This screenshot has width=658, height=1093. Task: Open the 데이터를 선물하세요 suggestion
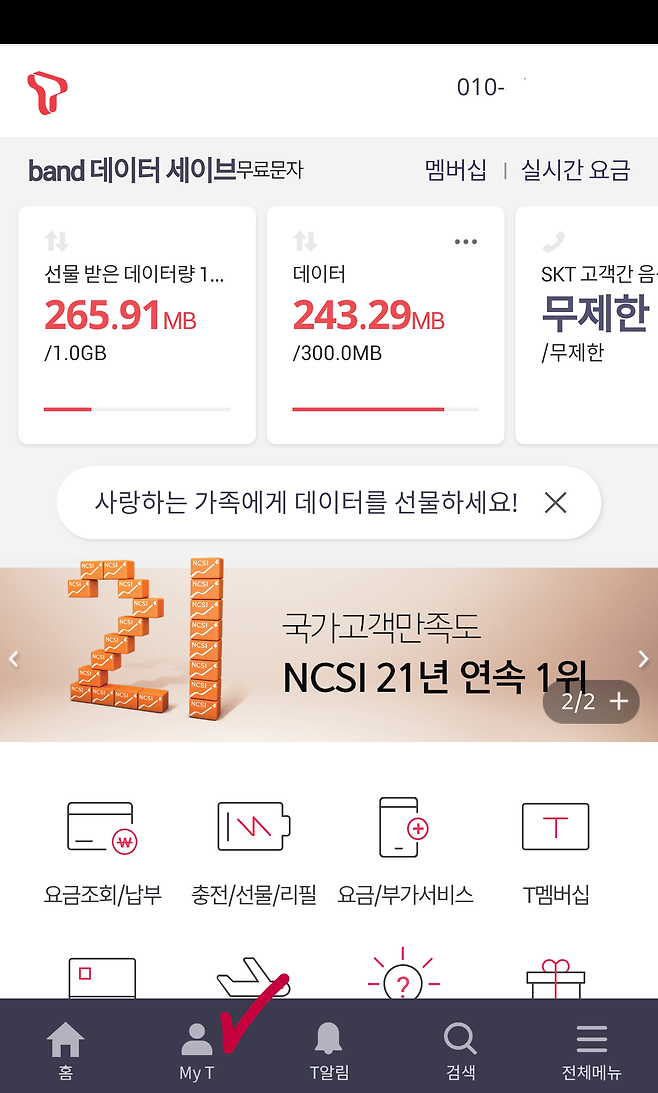306,503
